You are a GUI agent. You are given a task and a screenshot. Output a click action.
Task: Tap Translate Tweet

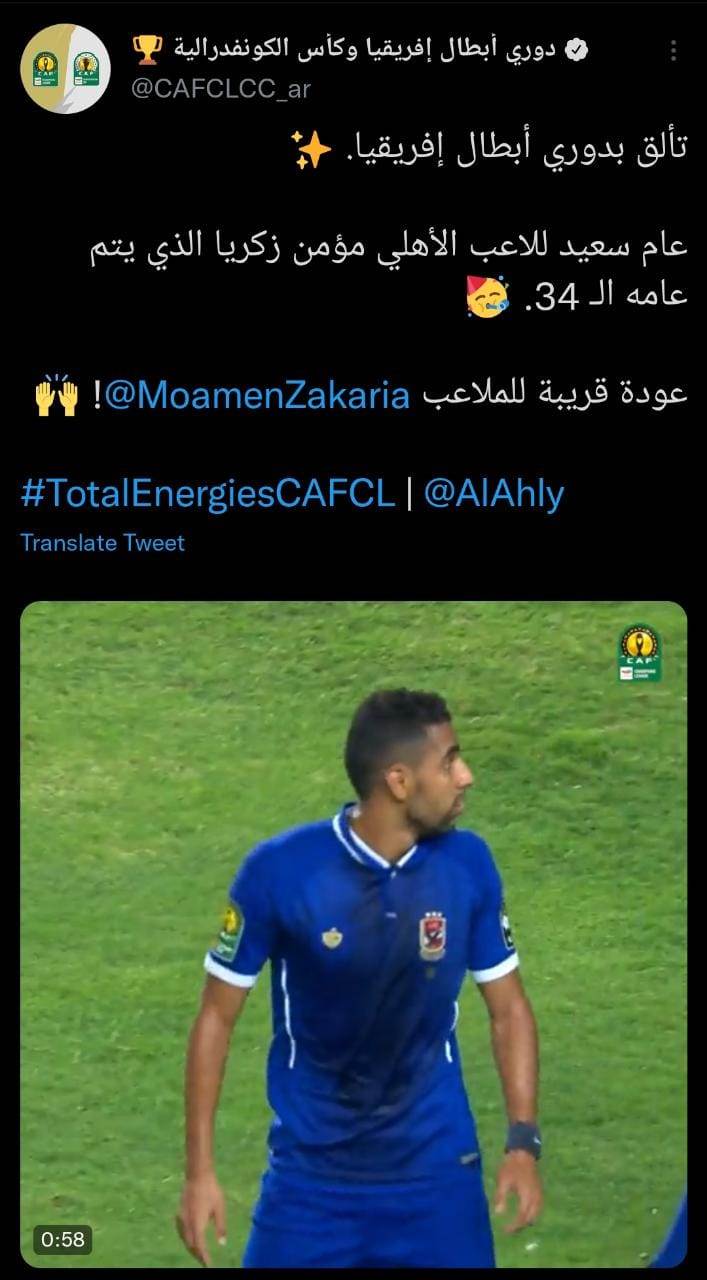point(102,542)
